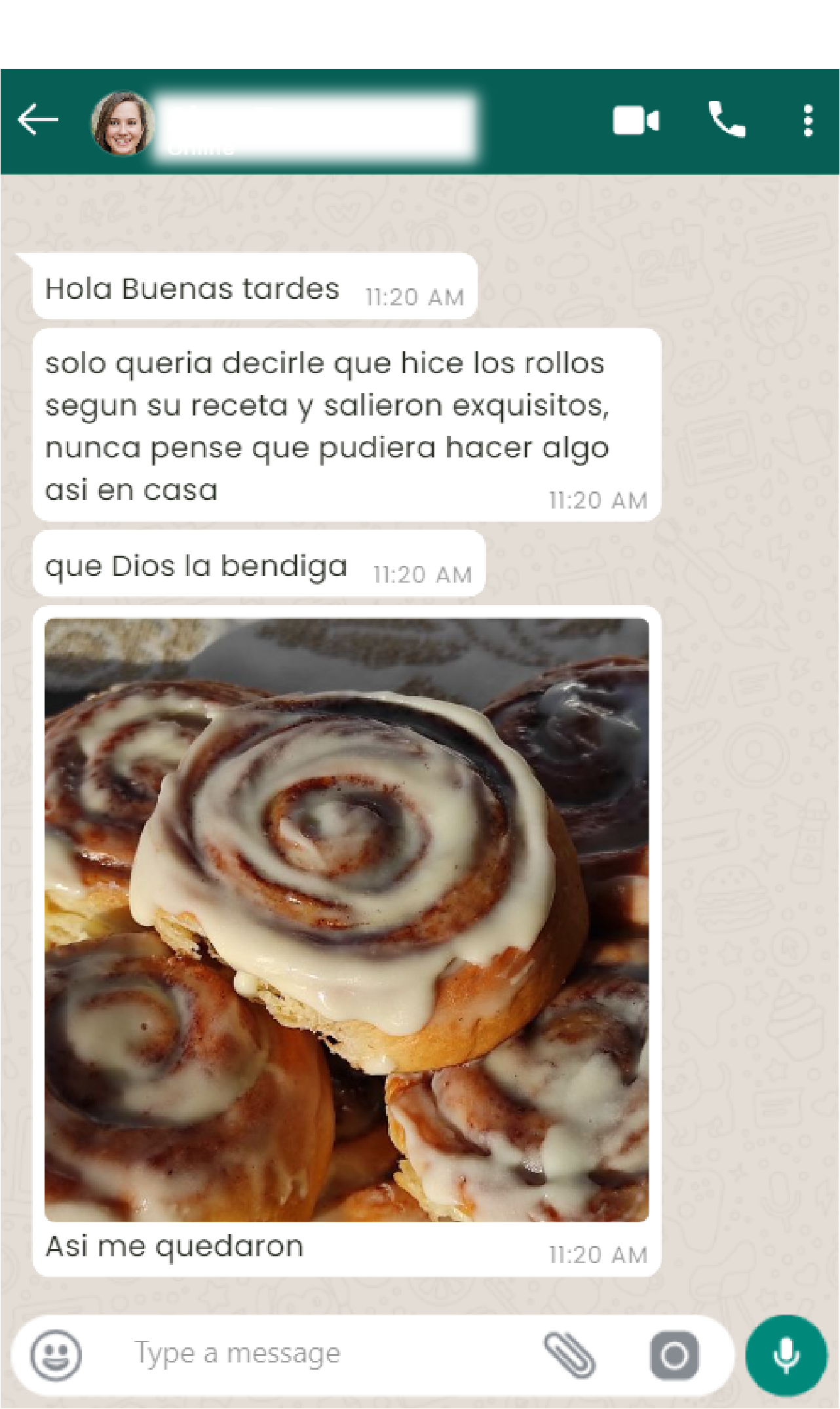The image size is (840, 1409).
Task: Open the contact's profile picture
Action: [x=122, y=123]
